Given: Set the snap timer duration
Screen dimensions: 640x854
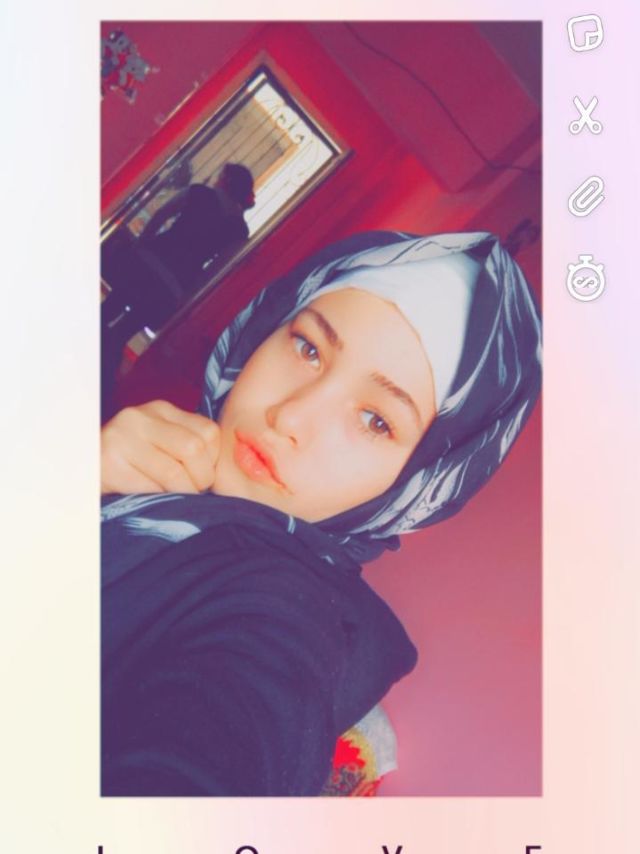Looking at the screenshot, I should [x=585, y=279].
